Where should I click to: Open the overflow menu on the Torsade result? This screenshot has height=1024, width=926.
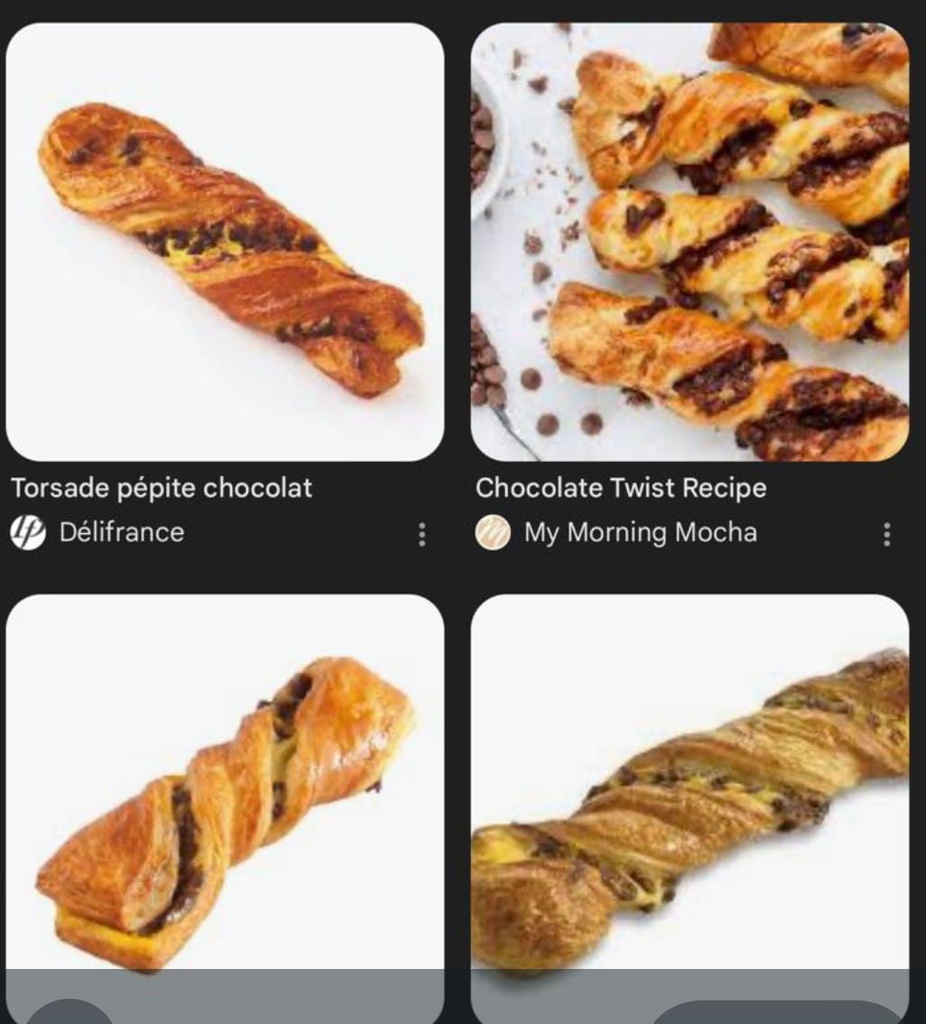pos(421,535)
